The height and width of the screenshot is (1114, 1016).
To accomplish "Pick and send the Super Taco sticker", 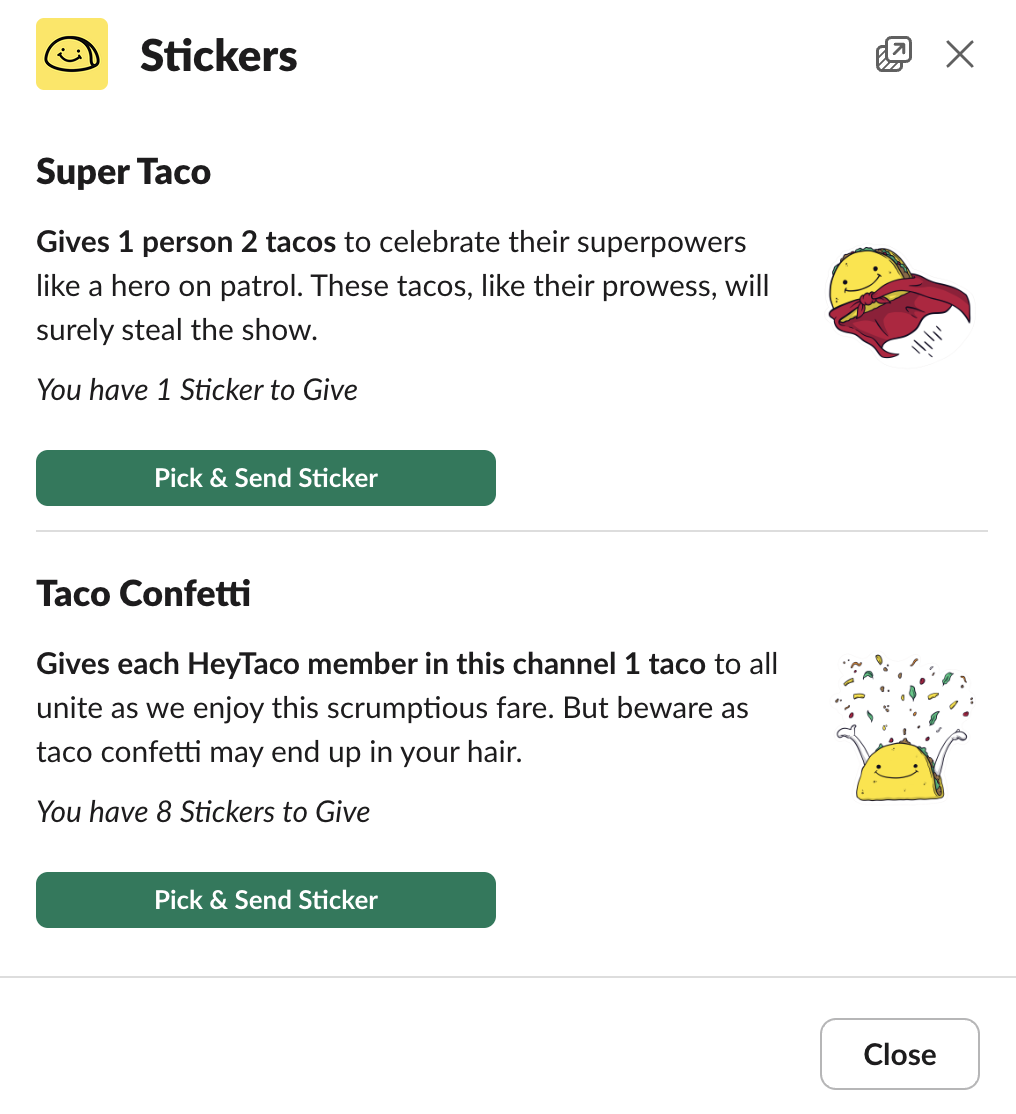I will point(266,478).
